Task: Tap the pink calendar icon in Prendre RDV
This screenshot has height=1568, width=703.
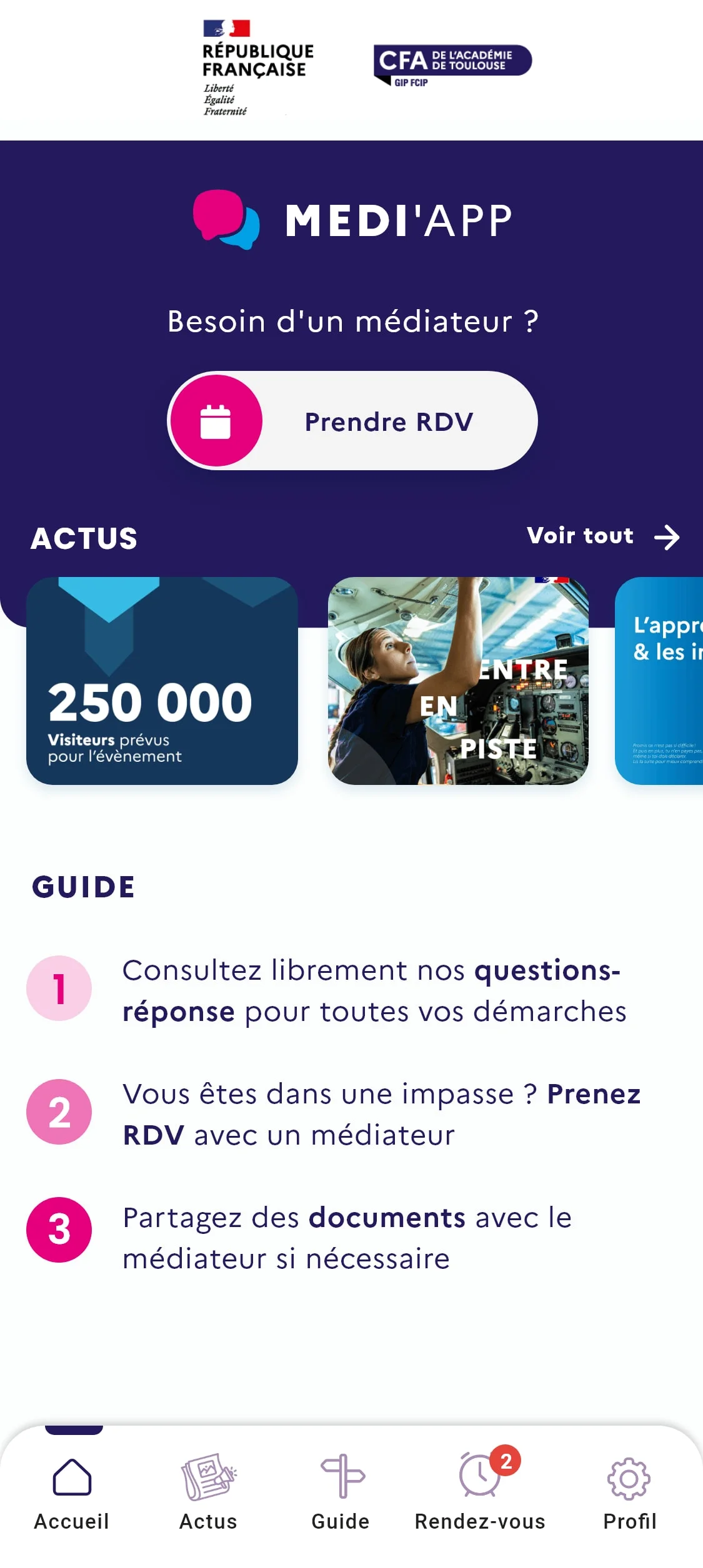Action: (216, 420)
